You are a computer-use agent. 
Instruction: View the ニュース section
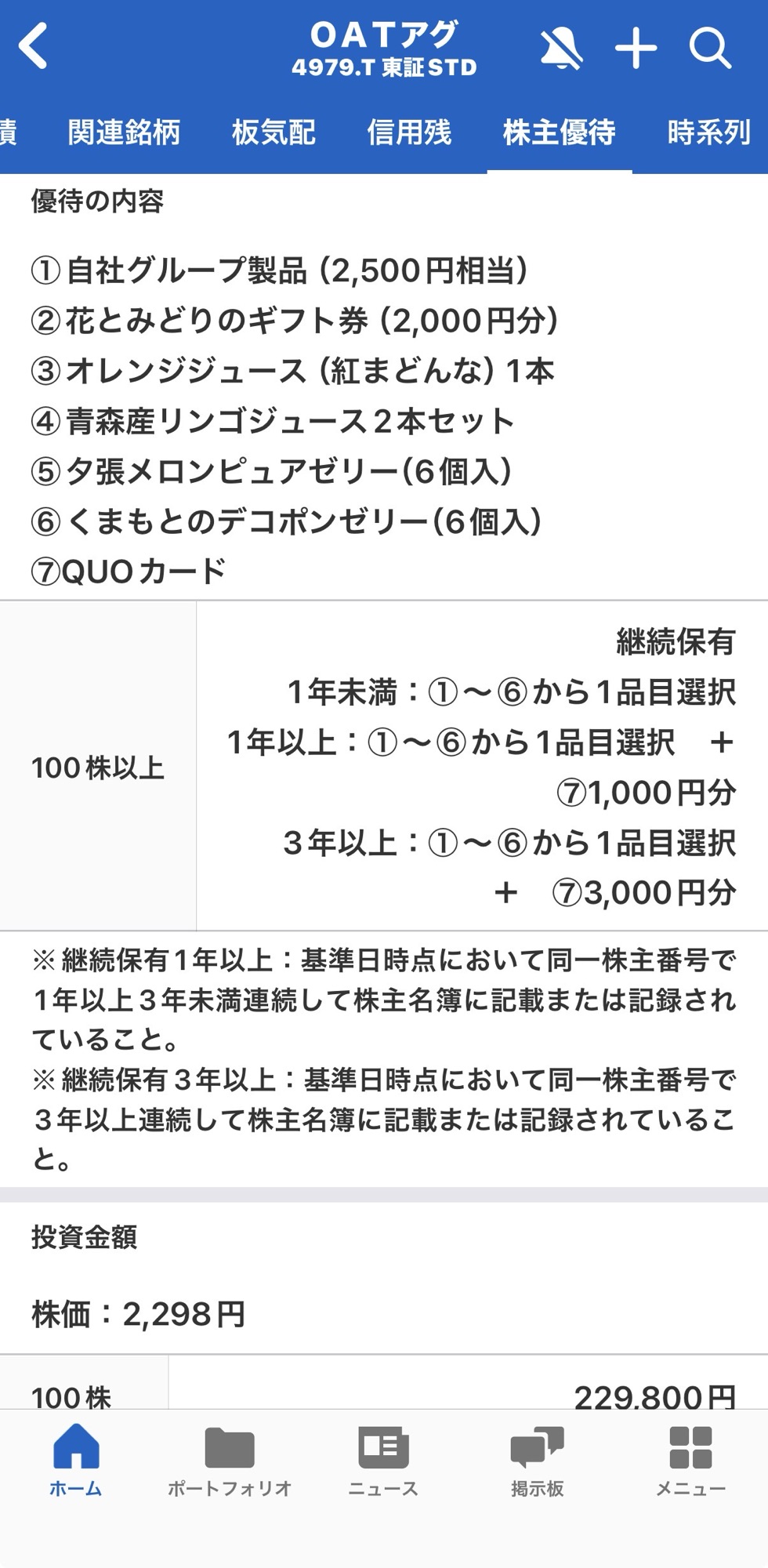point(383,1461)
